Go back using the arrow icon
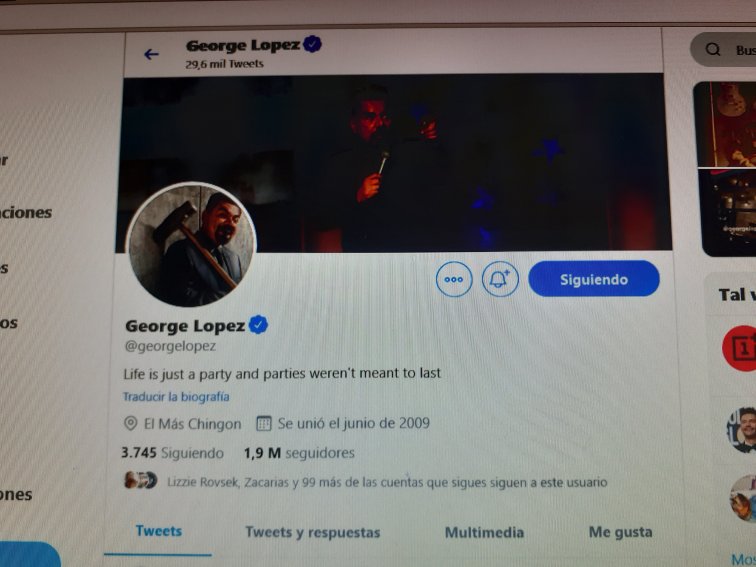 151,54
